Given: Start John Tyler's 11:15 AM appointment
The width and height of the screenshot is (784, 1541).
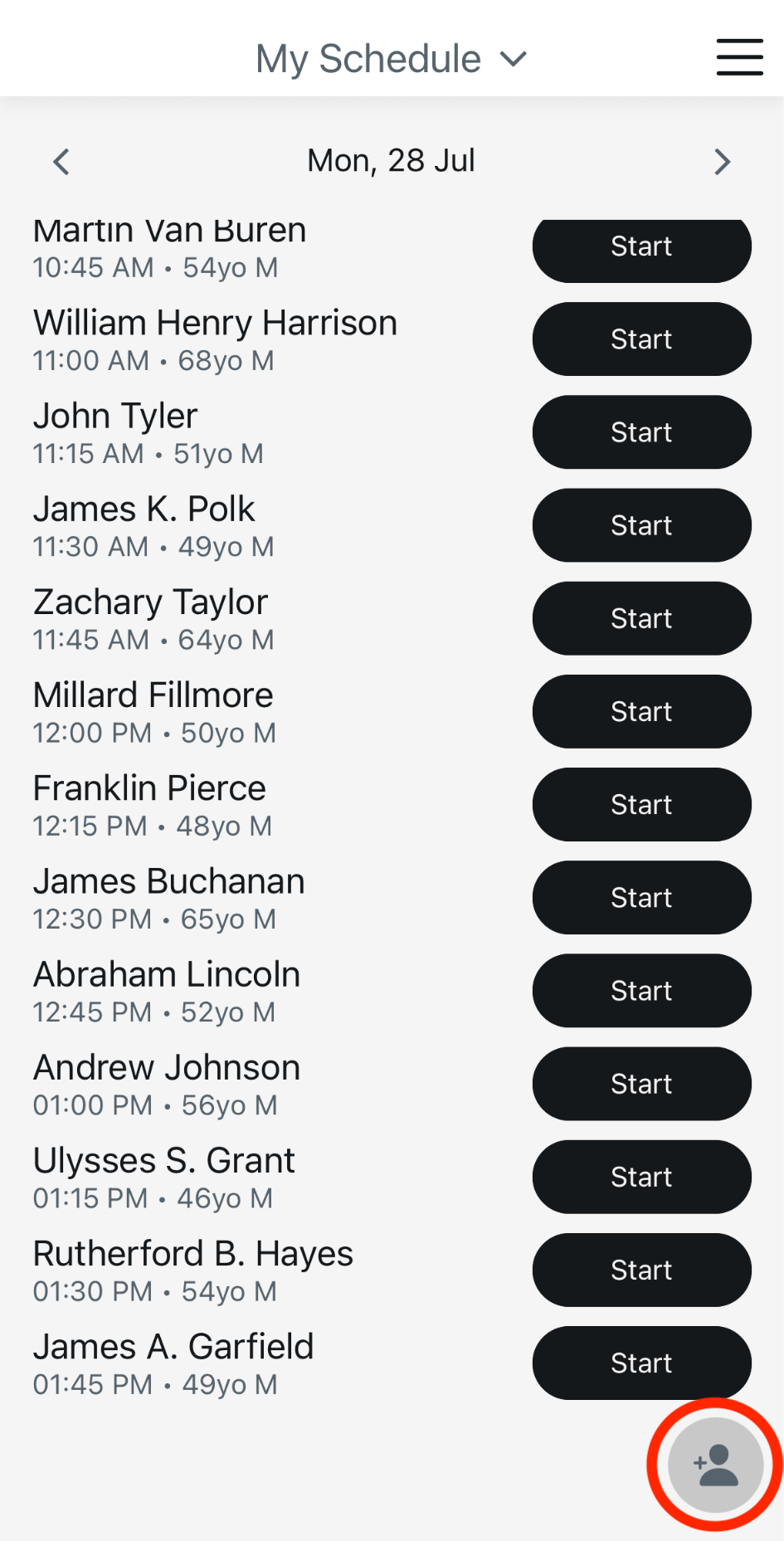Looking at the screenshot, I should [640, 432].
